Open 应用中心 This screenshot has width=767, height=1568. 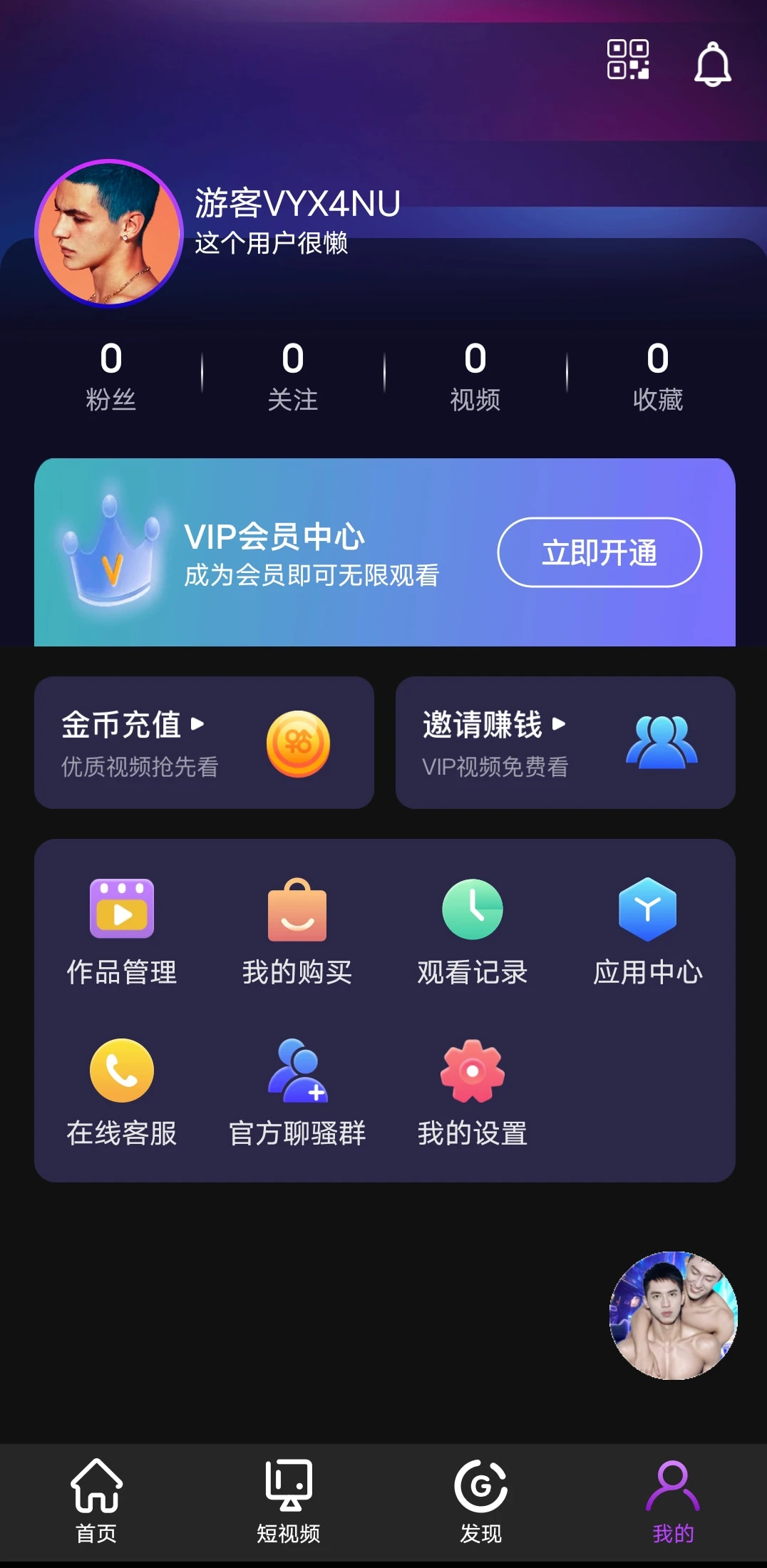coord(647,932)
